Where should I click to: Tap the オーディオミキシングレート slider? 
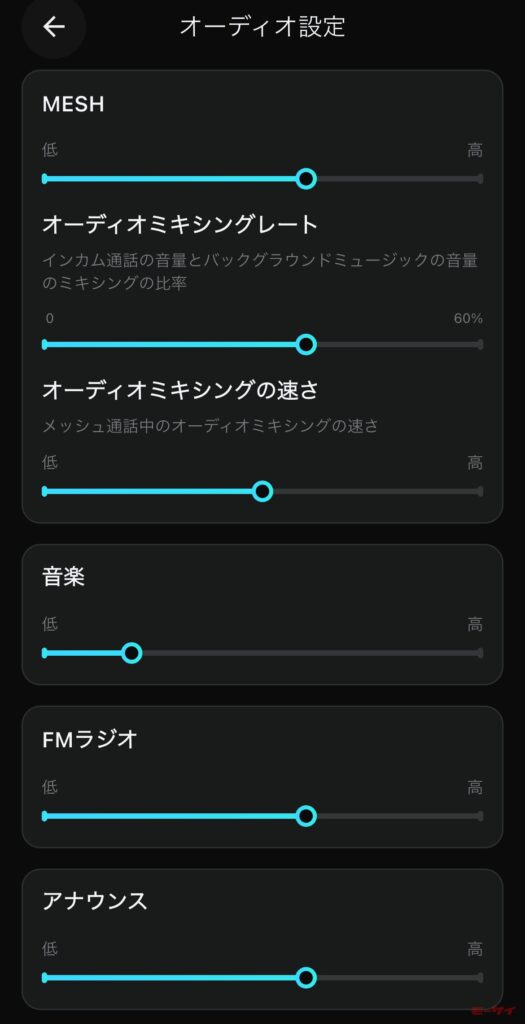coord(262,344)
